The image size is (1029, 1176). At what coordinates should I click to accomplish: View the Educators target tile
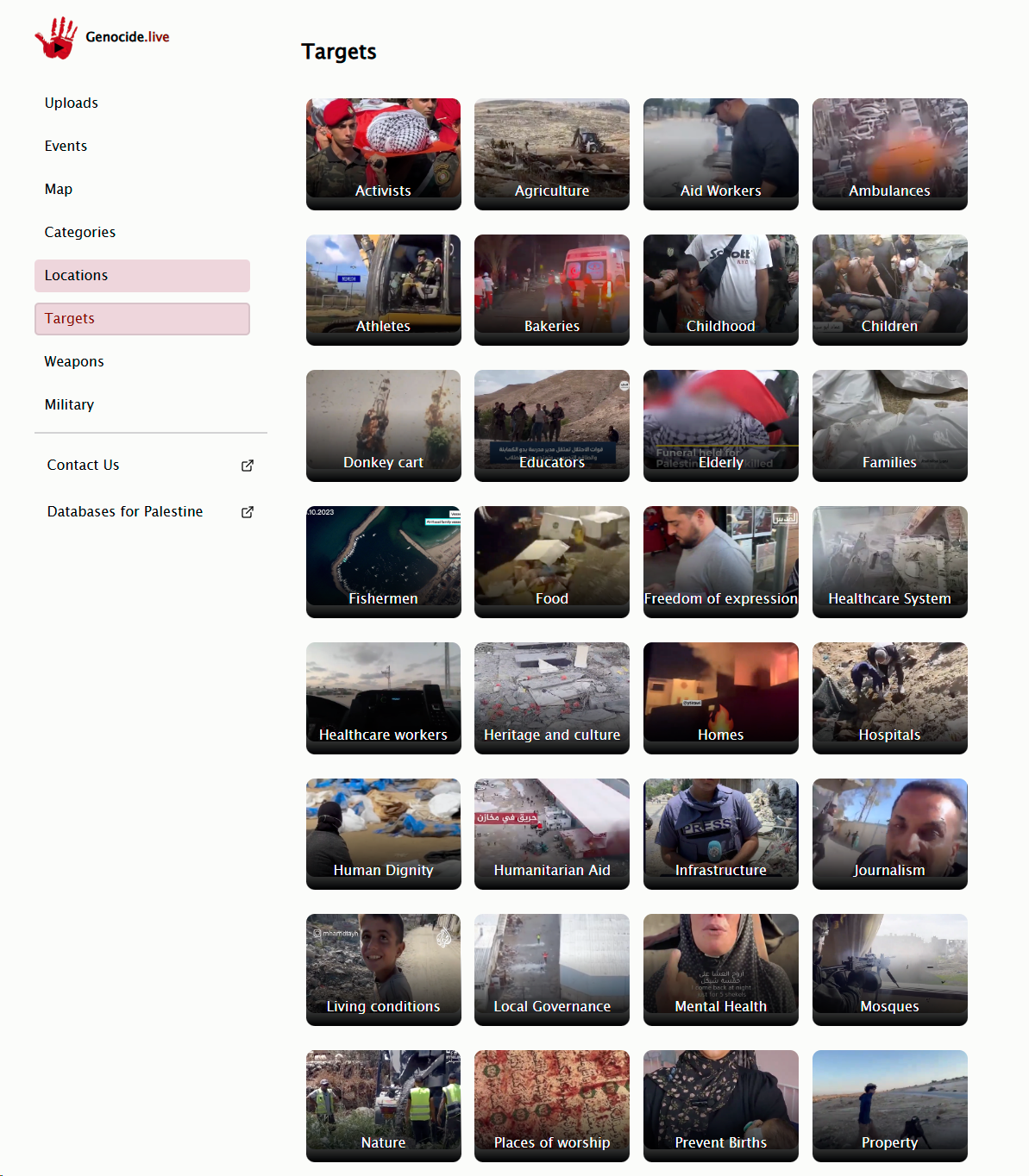tap(552, 425)
